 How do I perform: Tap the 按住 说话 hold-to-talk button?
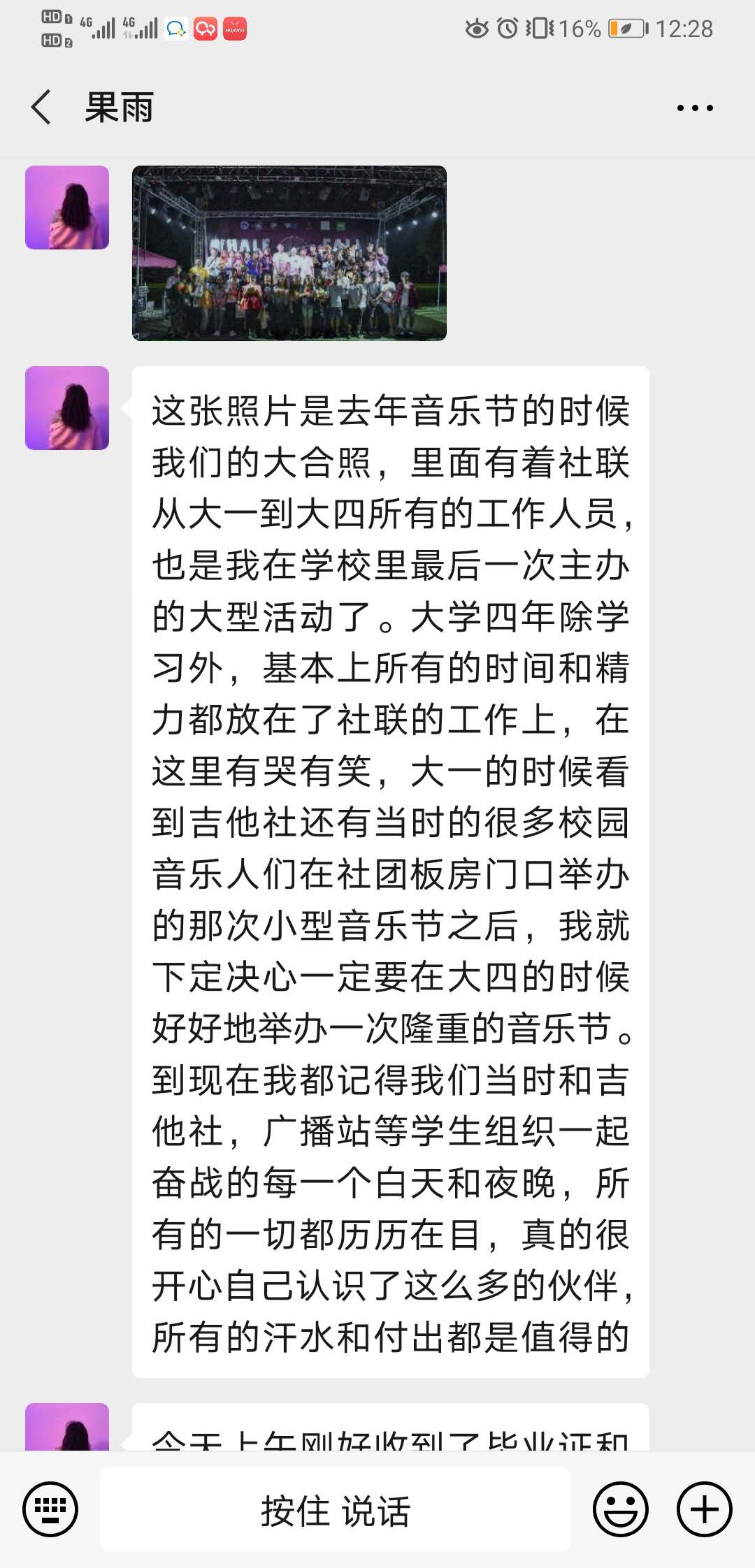[336, 1509]
